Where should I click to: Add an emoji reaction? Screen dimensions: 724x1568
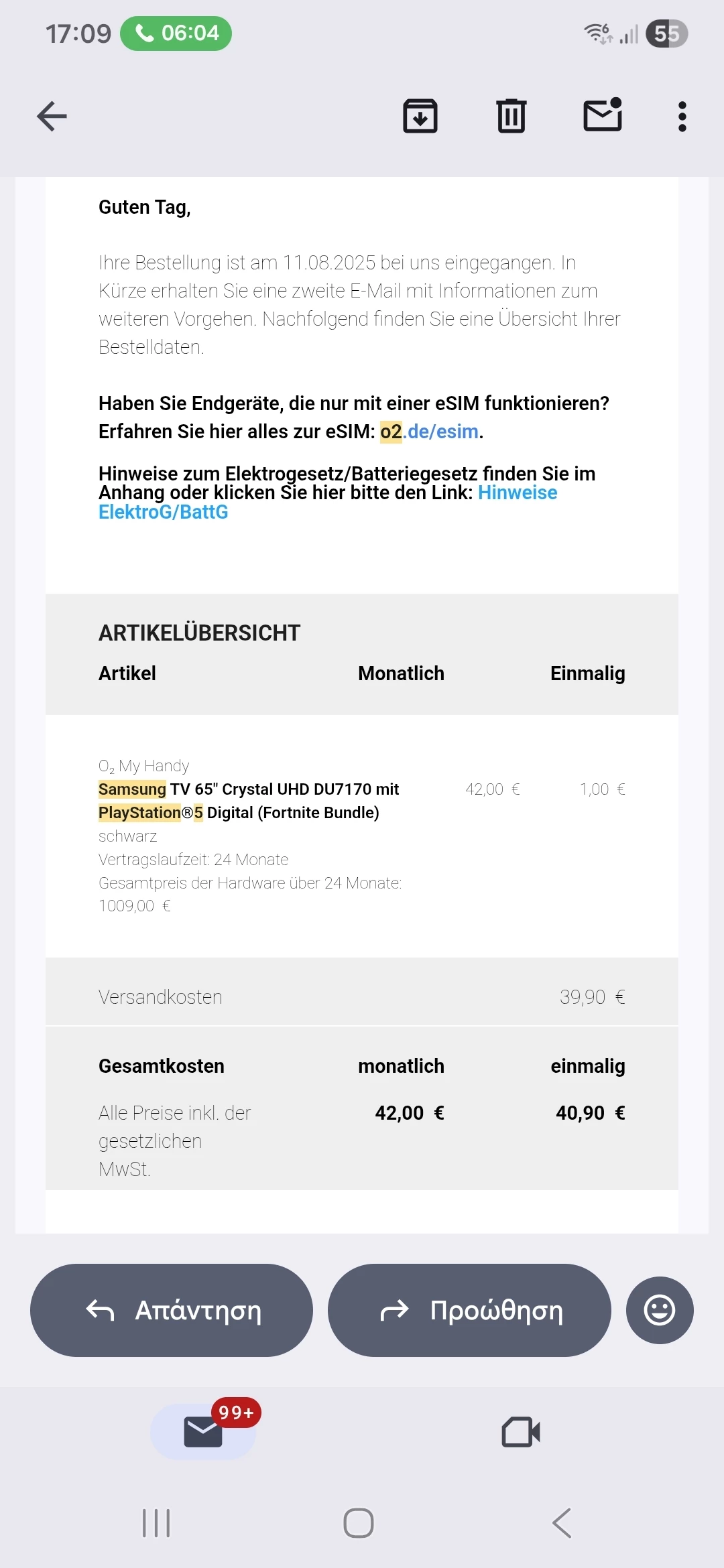point(660,1310)
